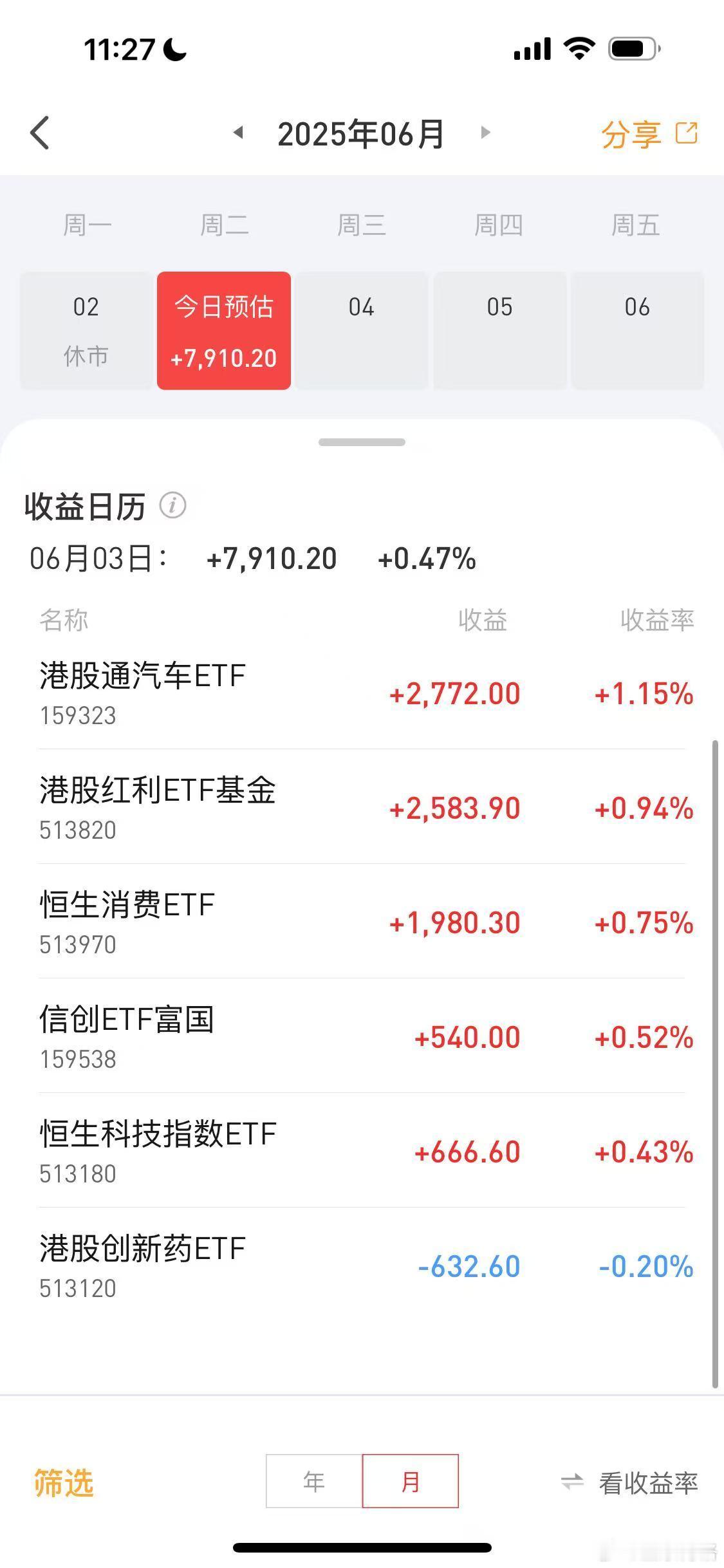Screen dimensions: 724x1568
Task: Switch to the 月 view
Action: click(x=411, y=1481)
